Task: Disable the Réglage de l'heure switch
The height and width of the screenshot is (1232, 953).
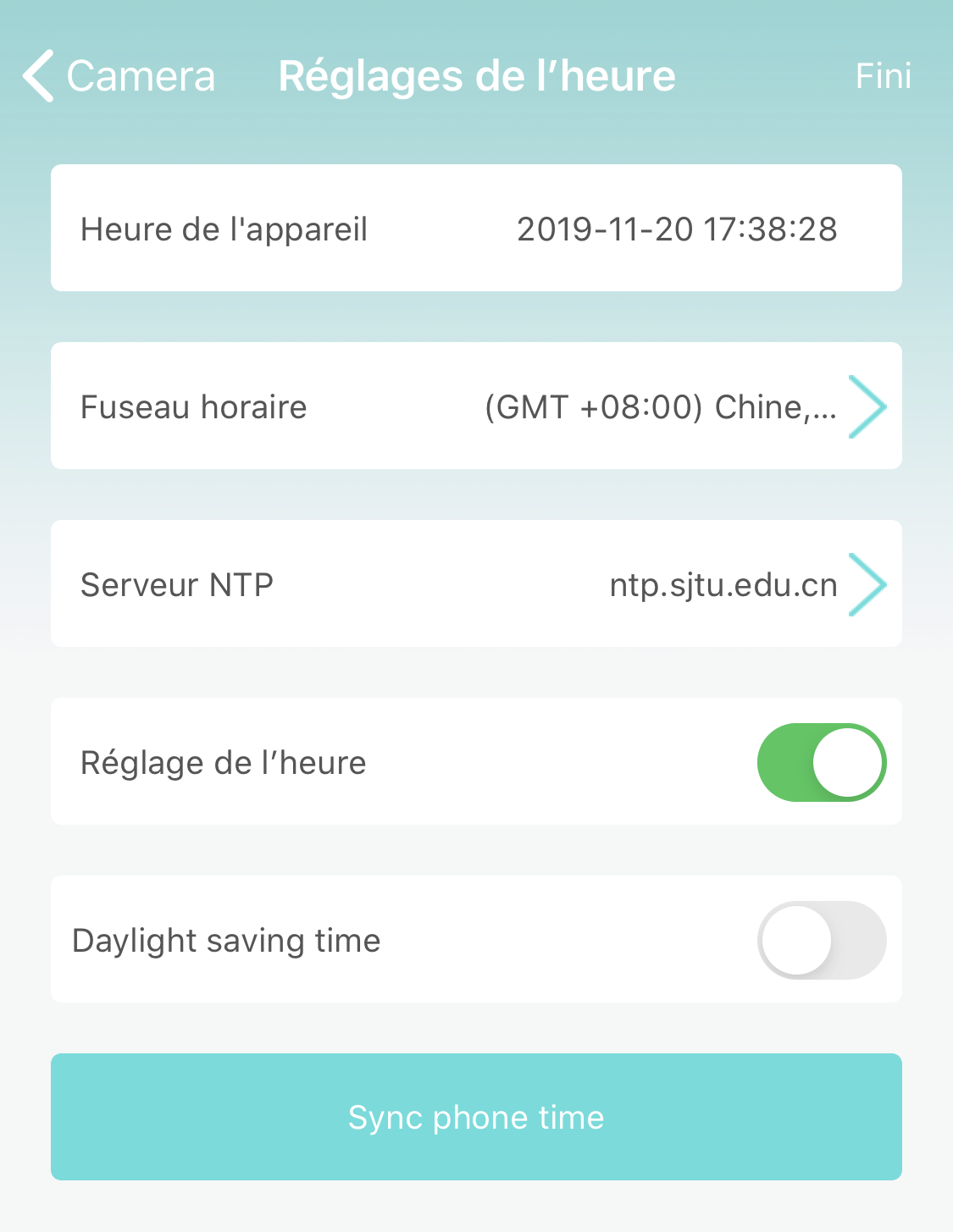Action: pyautogui.click(x=821, y=762)
